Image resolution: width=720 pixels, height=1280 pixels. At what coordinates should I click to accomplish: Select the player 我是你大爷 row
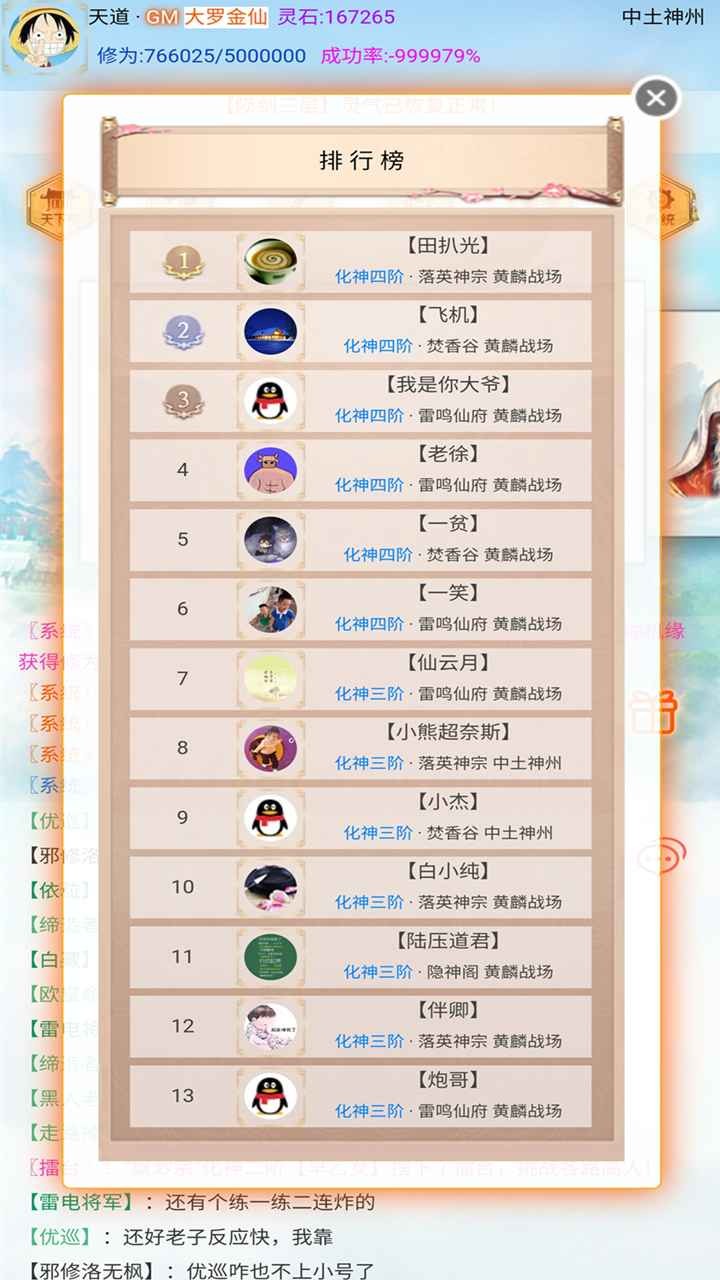point(360,401)
